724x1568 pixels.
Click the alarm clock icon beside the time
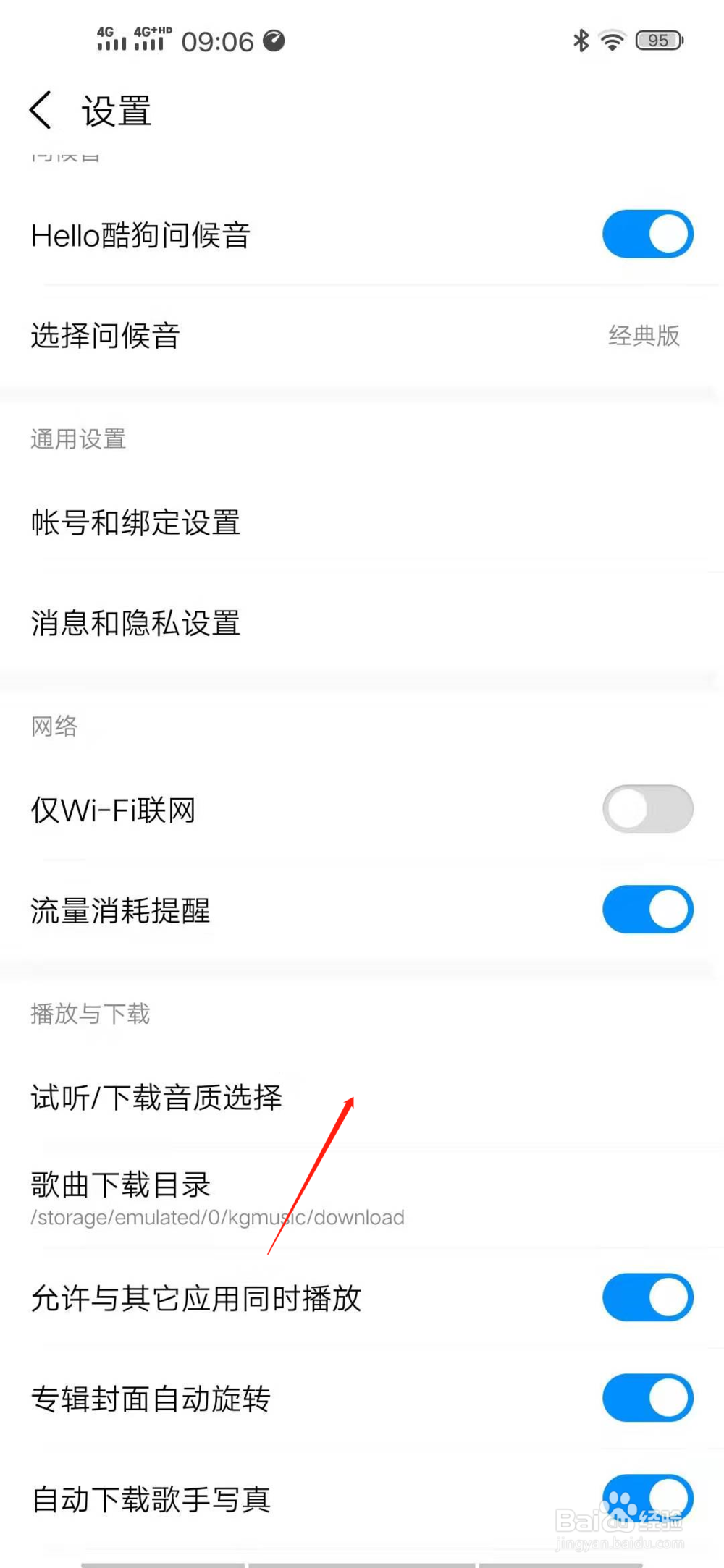275,41
